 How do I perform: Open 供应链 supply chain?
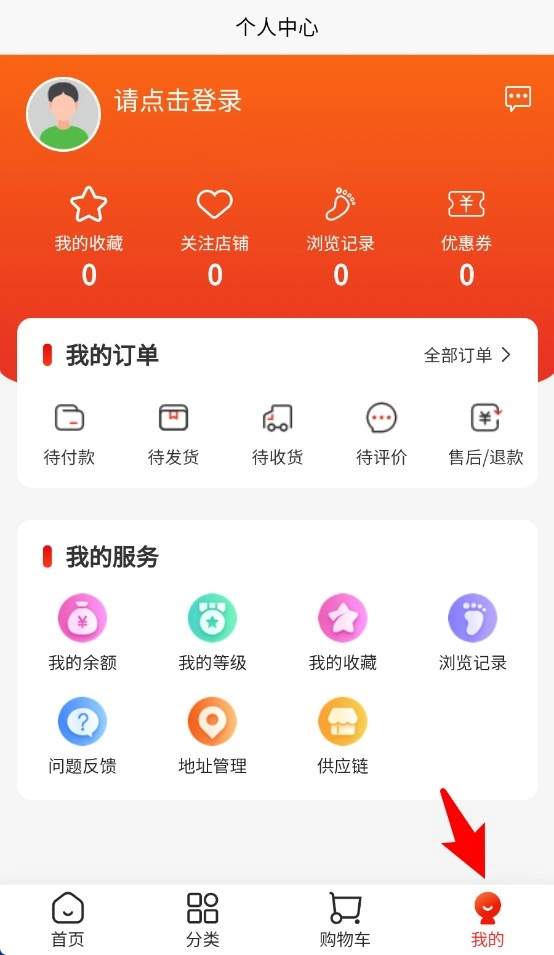tap(343, 736)
